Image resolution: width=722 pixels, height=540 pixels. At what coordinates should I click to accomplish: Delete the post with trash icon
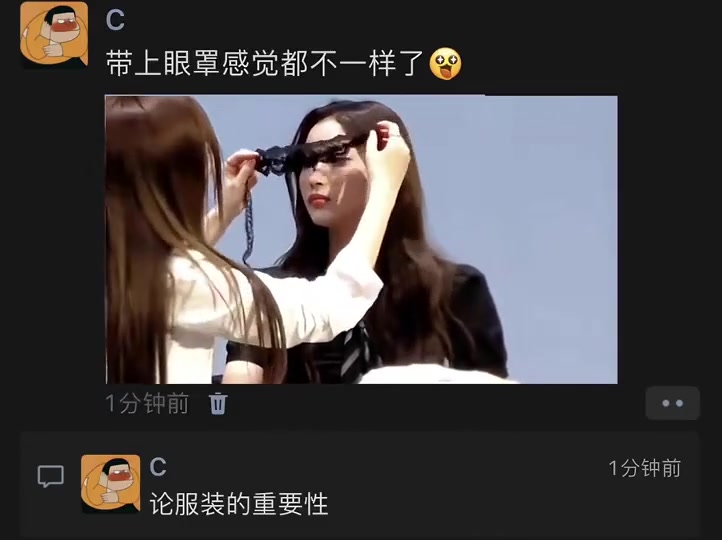(x=218, y=403)
